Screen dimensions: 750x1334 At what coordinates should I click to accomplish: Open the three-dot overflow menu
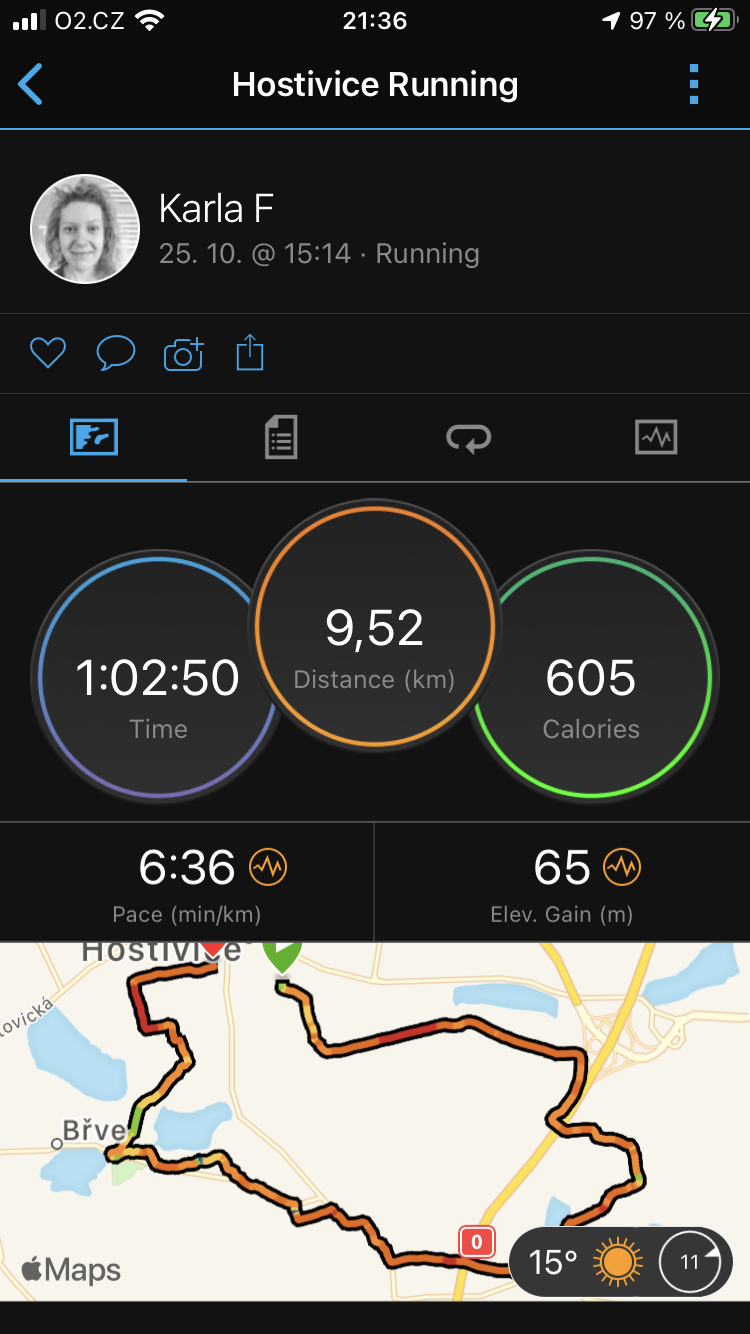[x=694, y=85]
